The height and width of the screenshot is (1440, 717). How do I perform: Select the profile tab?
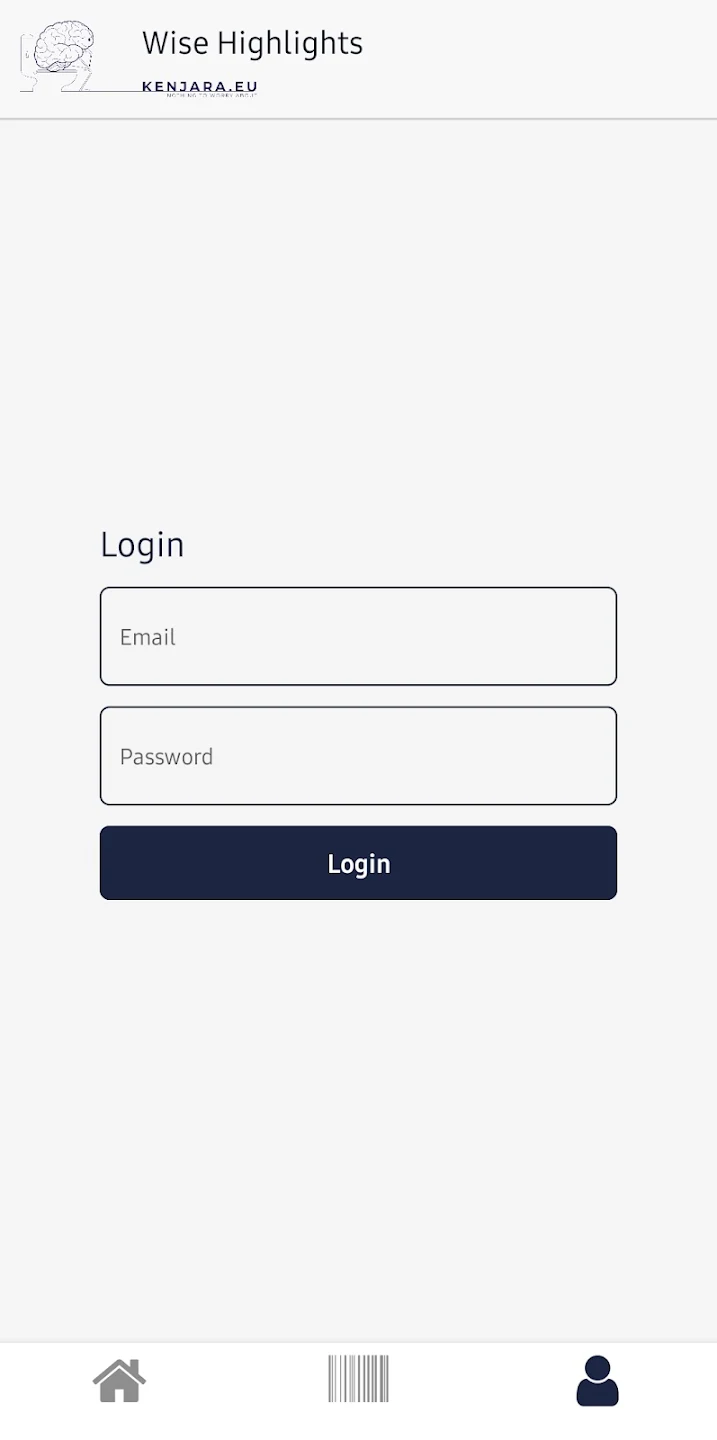597,1381
